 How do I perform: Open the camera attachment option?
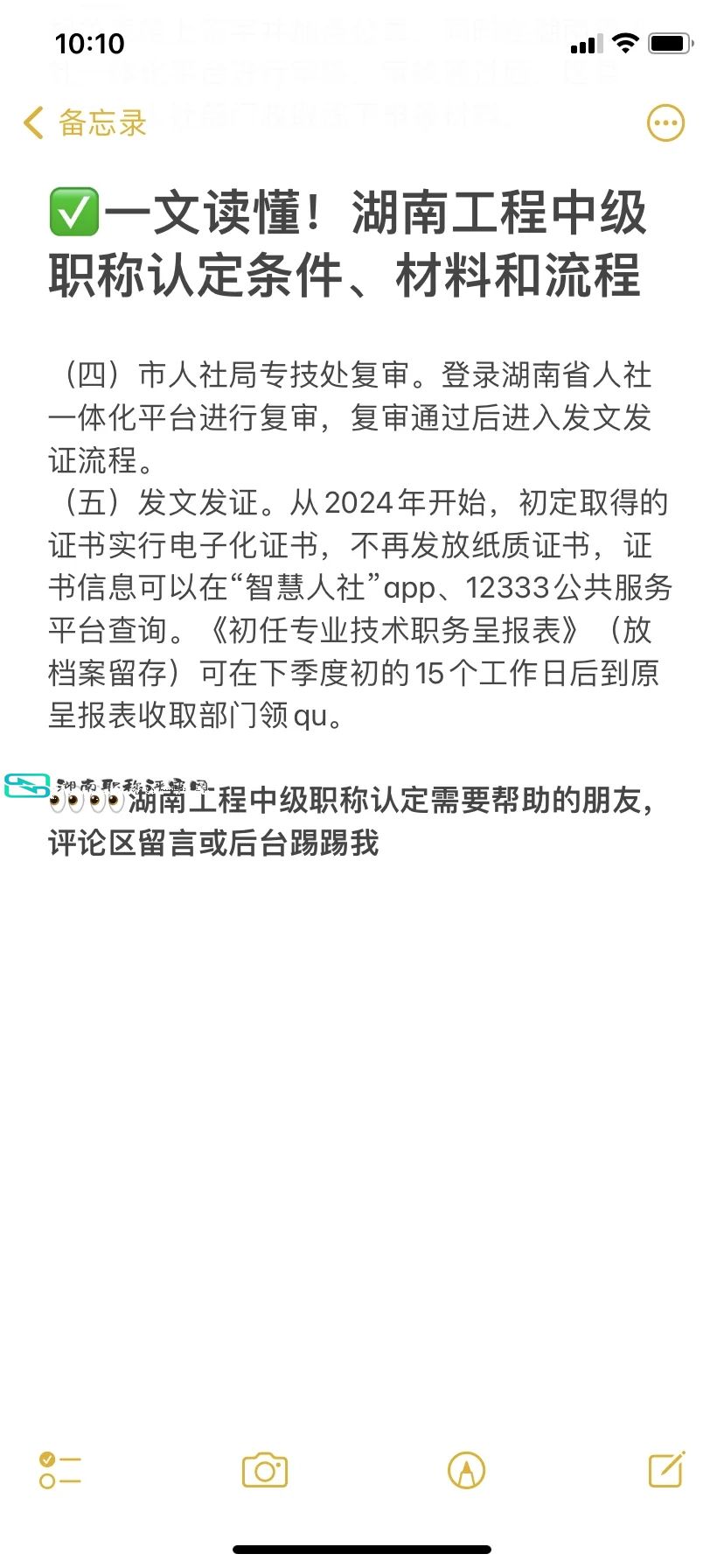point(265,1470)
